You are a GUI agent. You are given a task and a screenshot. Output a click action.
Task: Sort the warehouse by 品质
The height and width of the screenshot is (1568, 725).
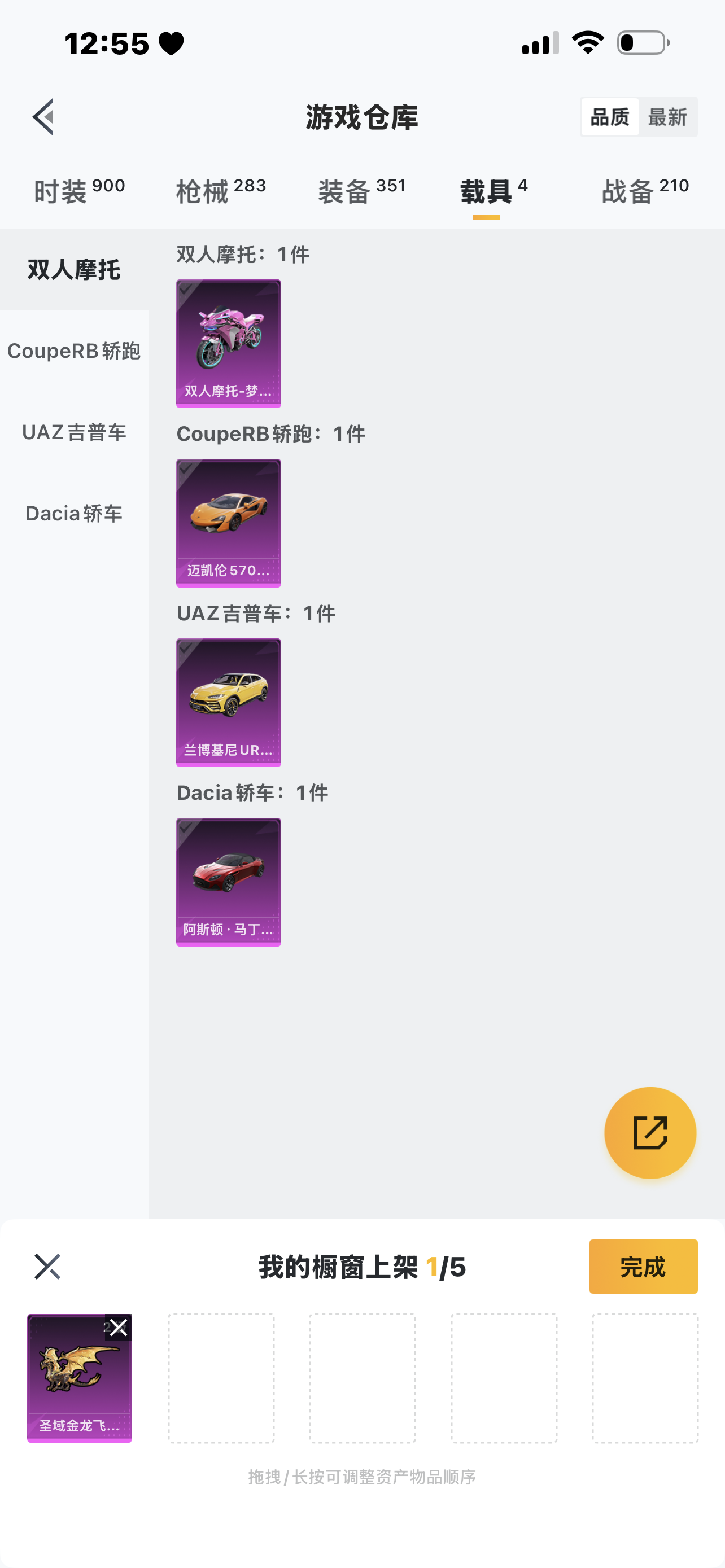609,117
